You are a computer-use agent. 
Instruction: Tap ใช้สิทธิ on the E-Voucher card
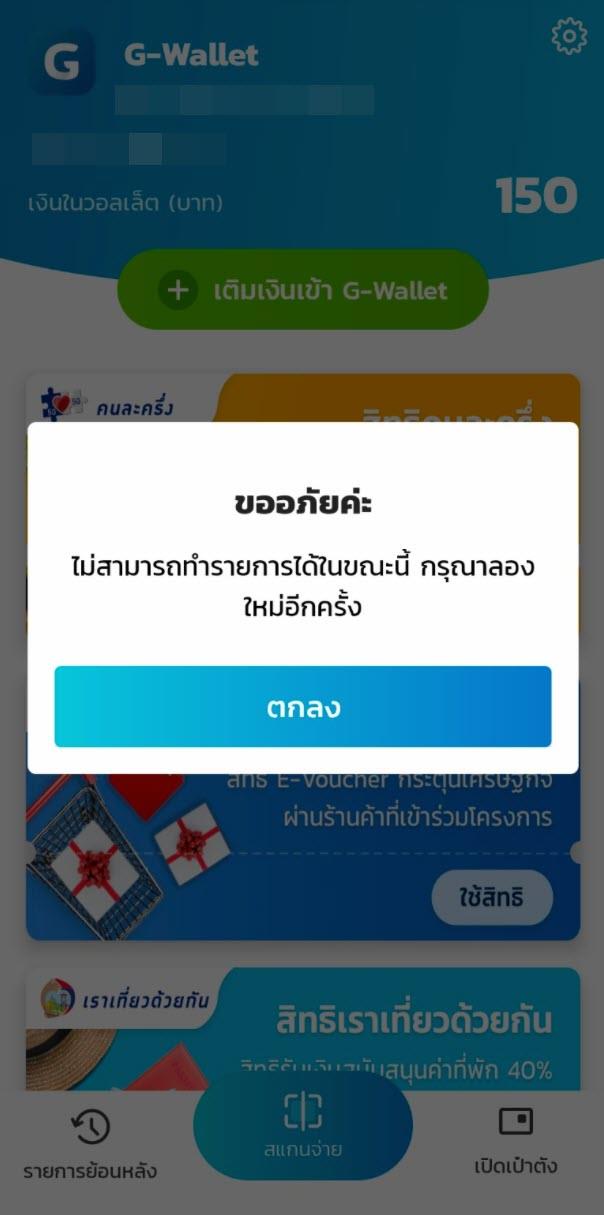(x=492, y=896)
